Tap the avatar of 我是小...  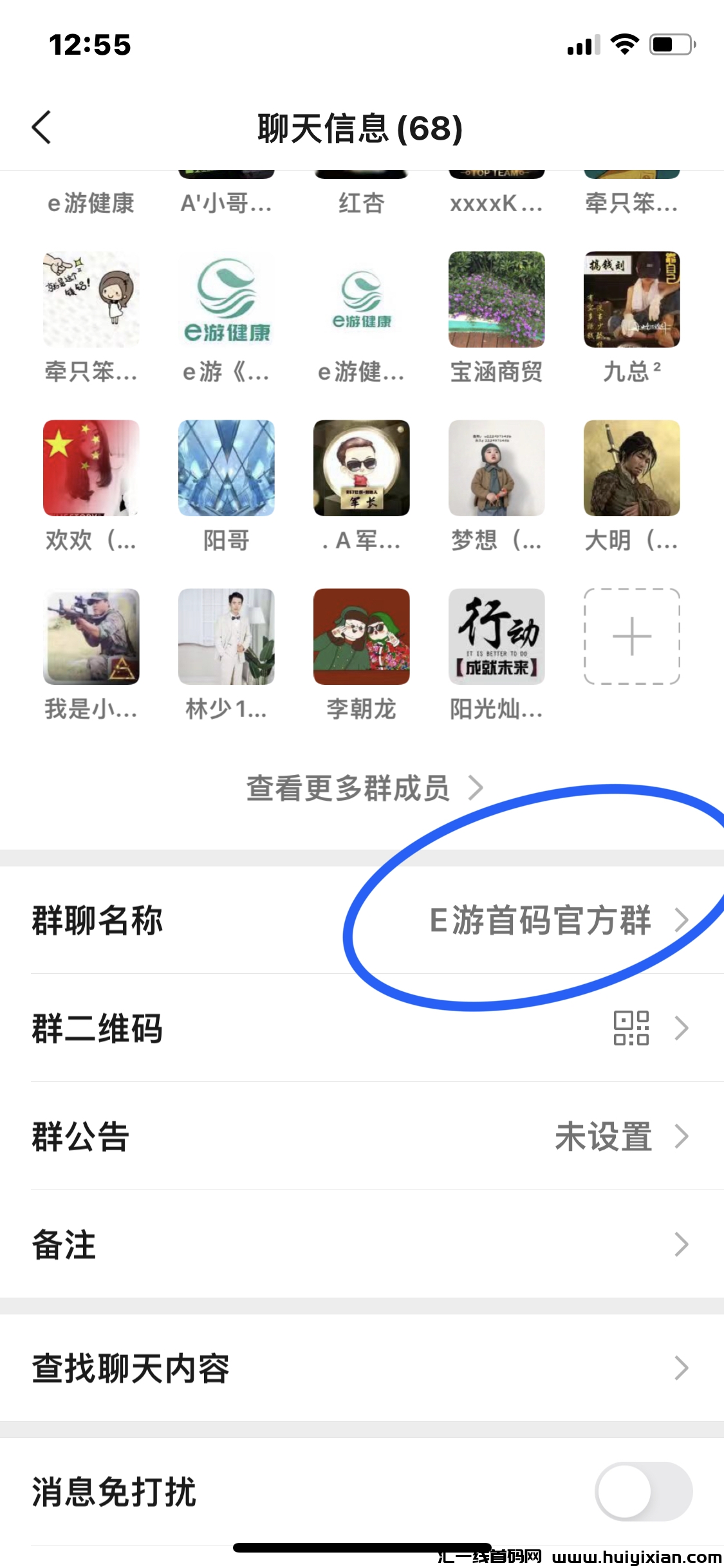click(91, 637)
